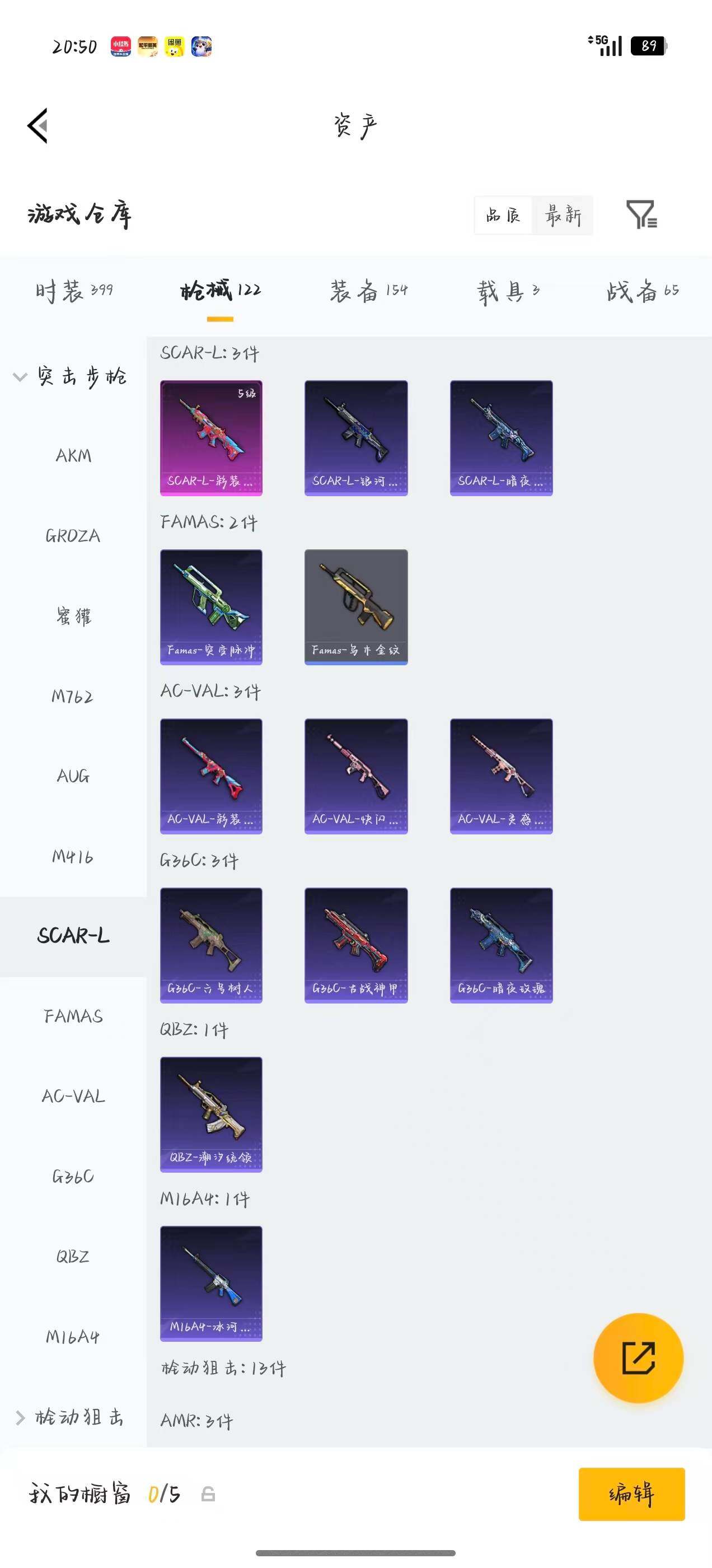Switch to the 载具 tab

pos(508,291)
